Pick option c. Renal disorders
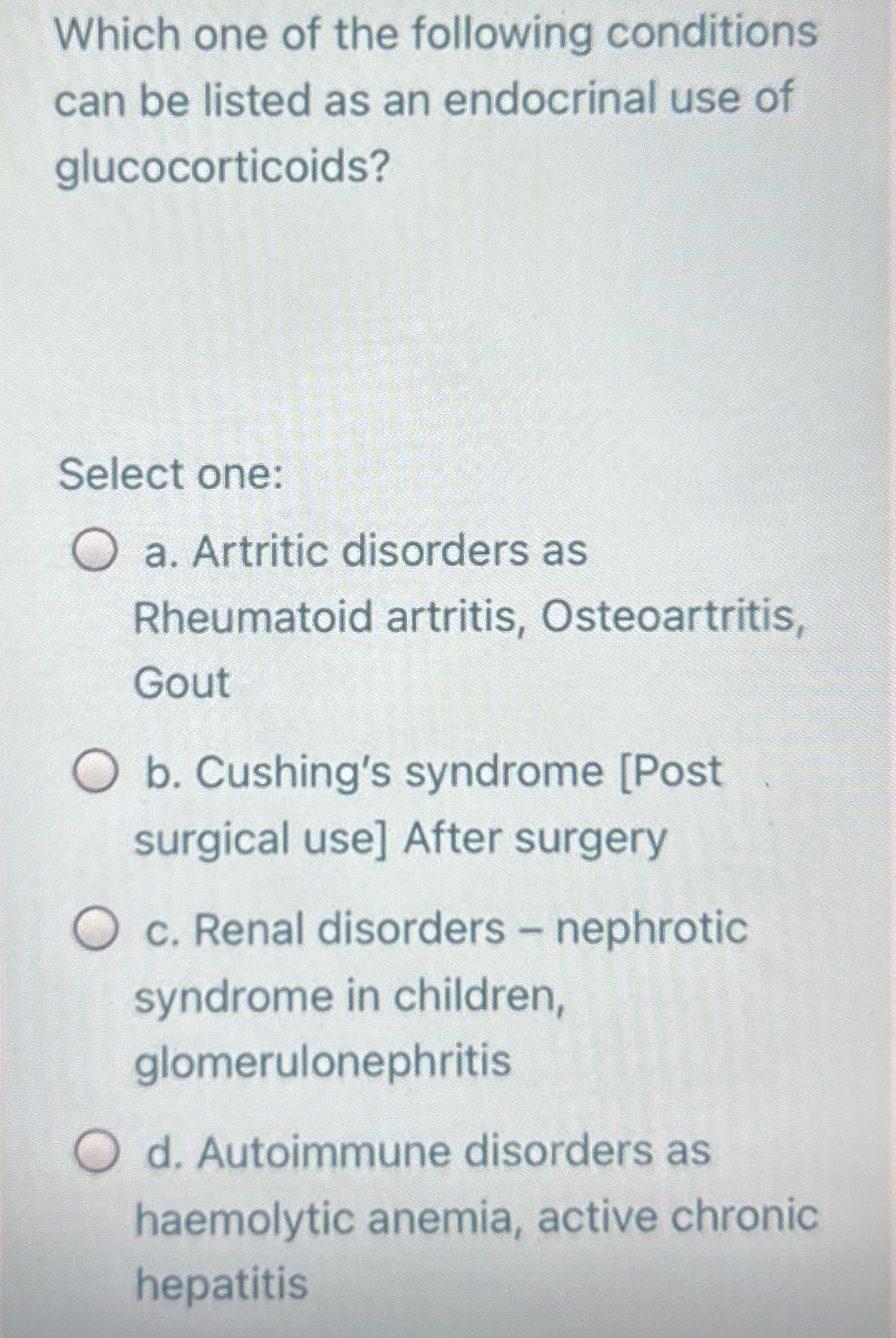Viewport: 896px width, 1338px height. [96, 930]
